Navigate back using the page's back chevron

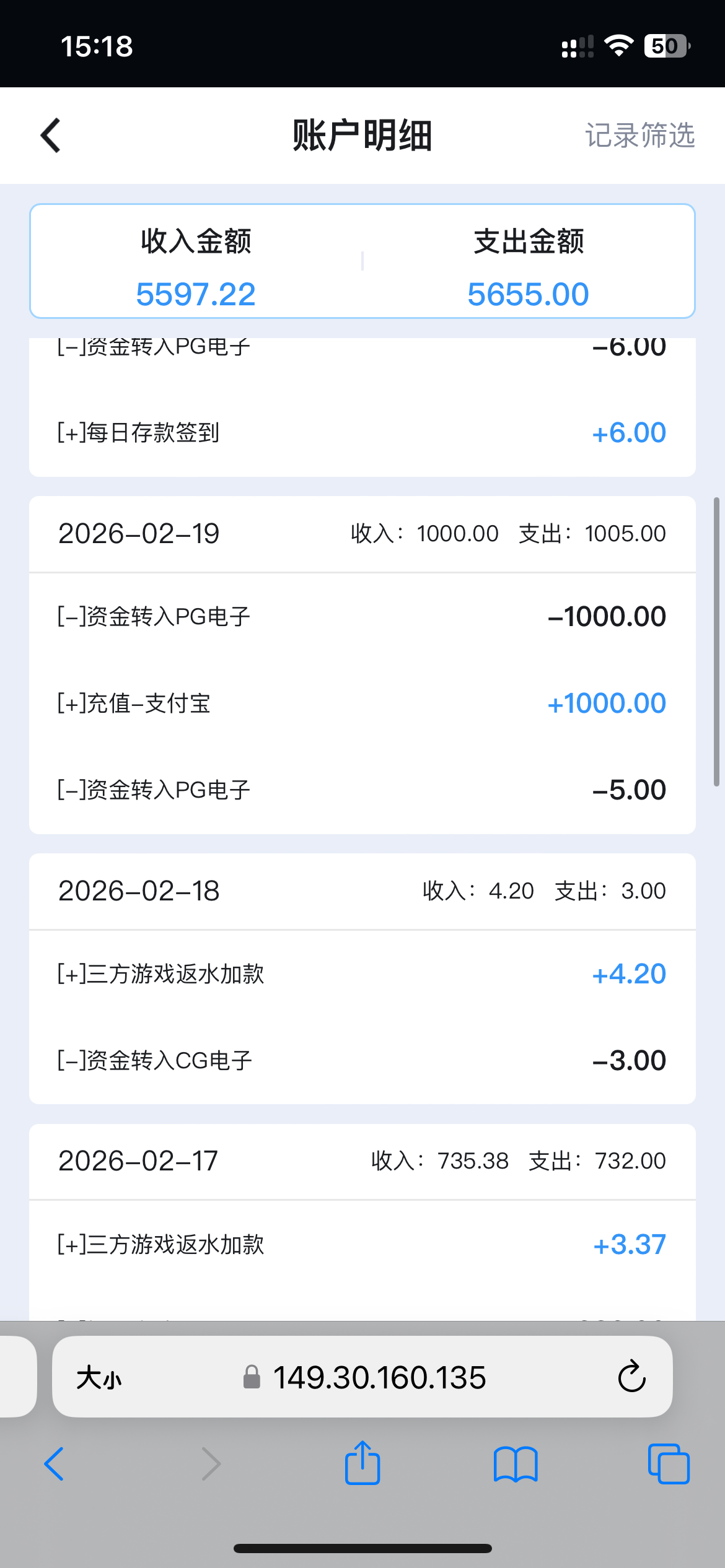[50, 135]
